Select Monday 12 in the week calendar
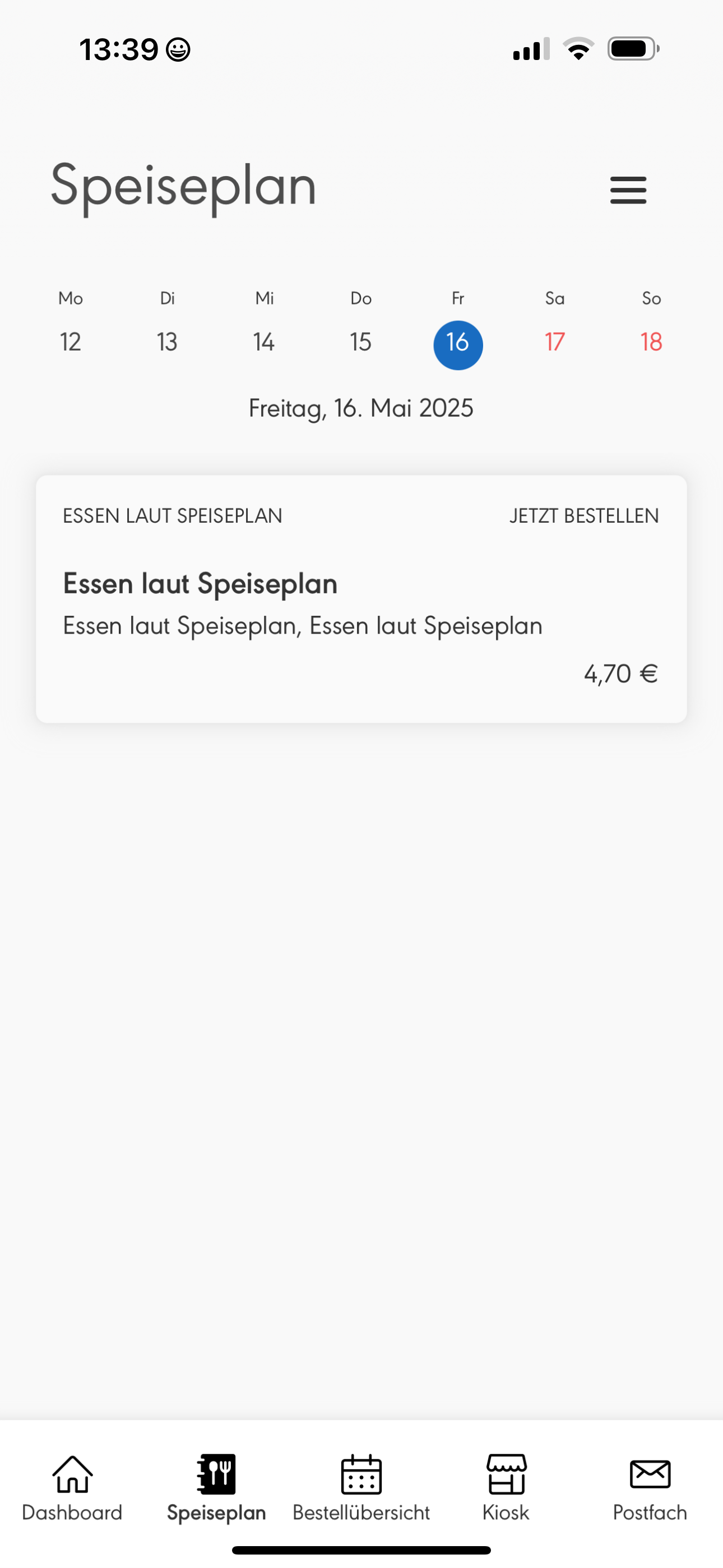 coord(71,342)
